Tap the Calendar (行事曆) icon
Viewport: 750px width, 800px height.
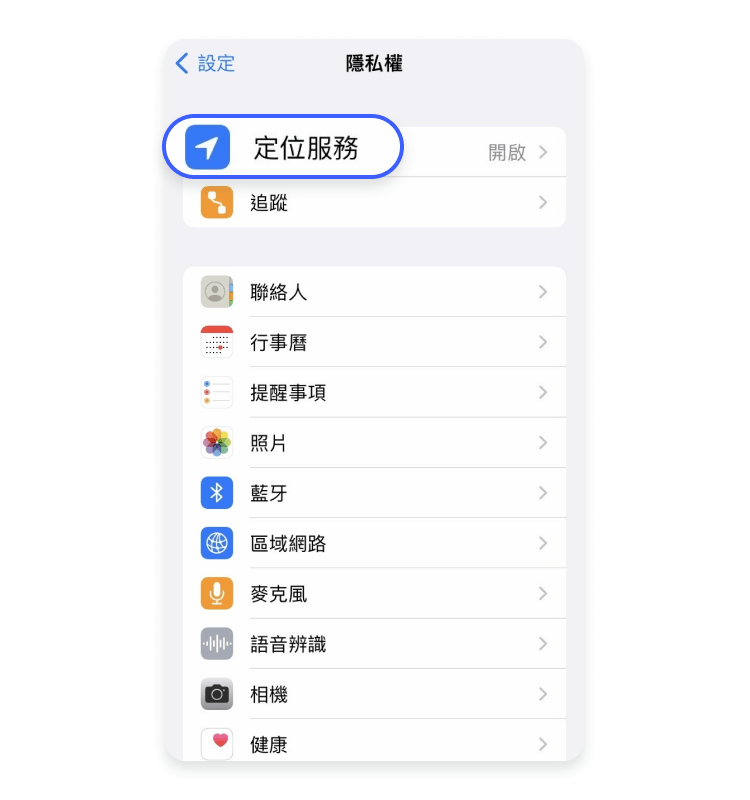[217, 342]
